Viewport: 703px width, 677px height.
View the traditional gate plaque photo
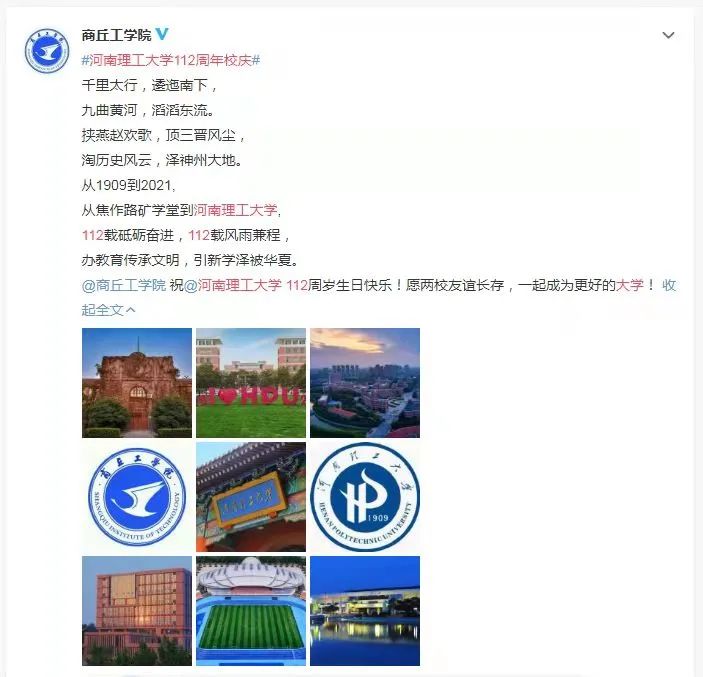click(251, 497)
